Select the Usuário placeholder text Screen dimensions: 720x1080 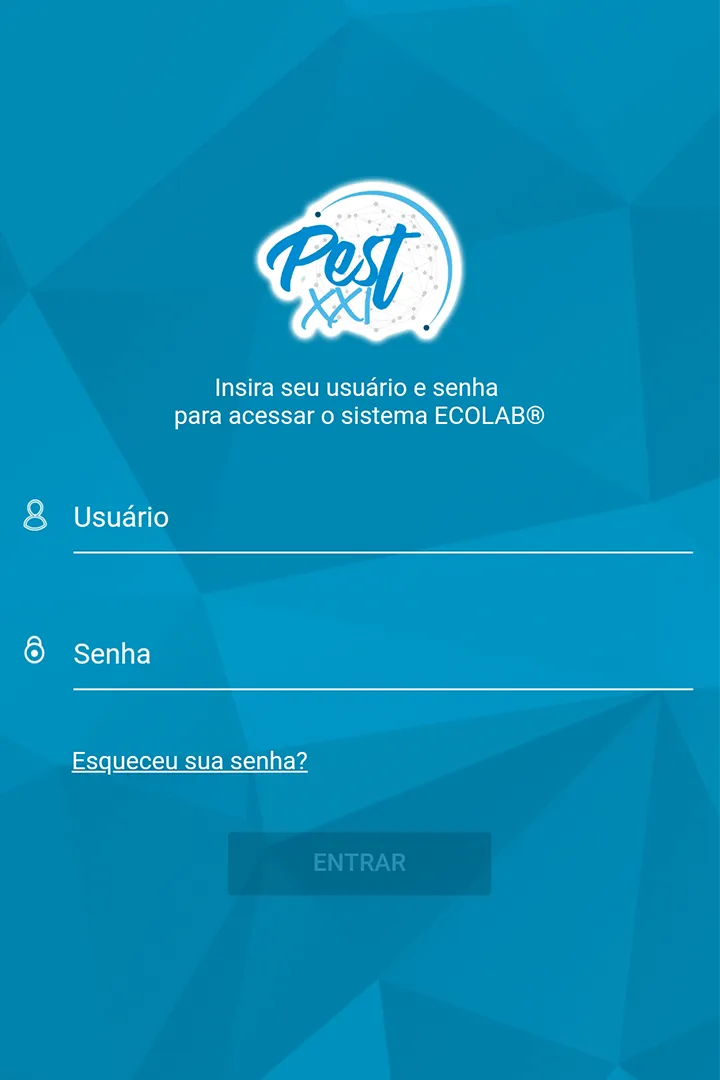[x=119, y=517]
